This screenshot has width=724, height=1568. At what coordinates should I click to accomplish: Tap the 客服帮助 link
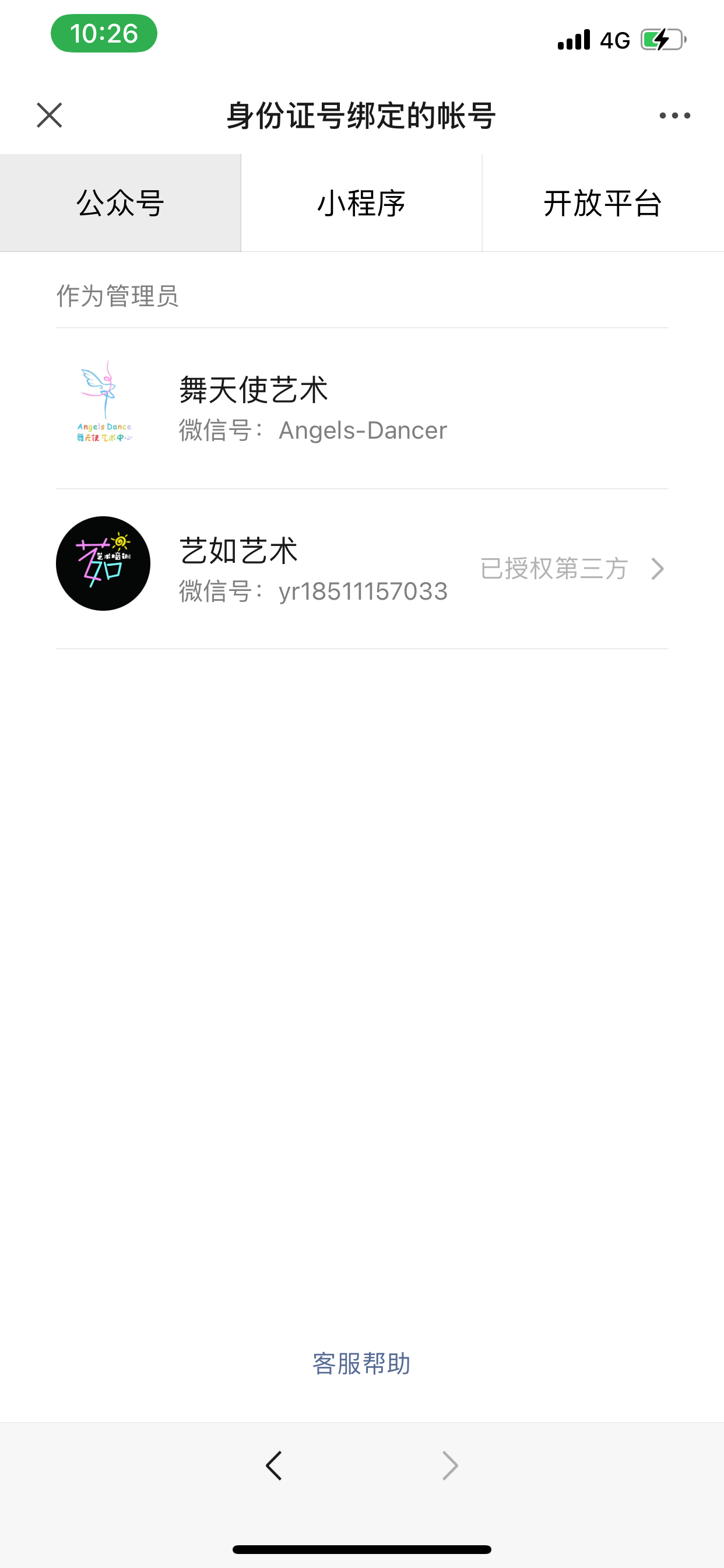pos(361,1363)
